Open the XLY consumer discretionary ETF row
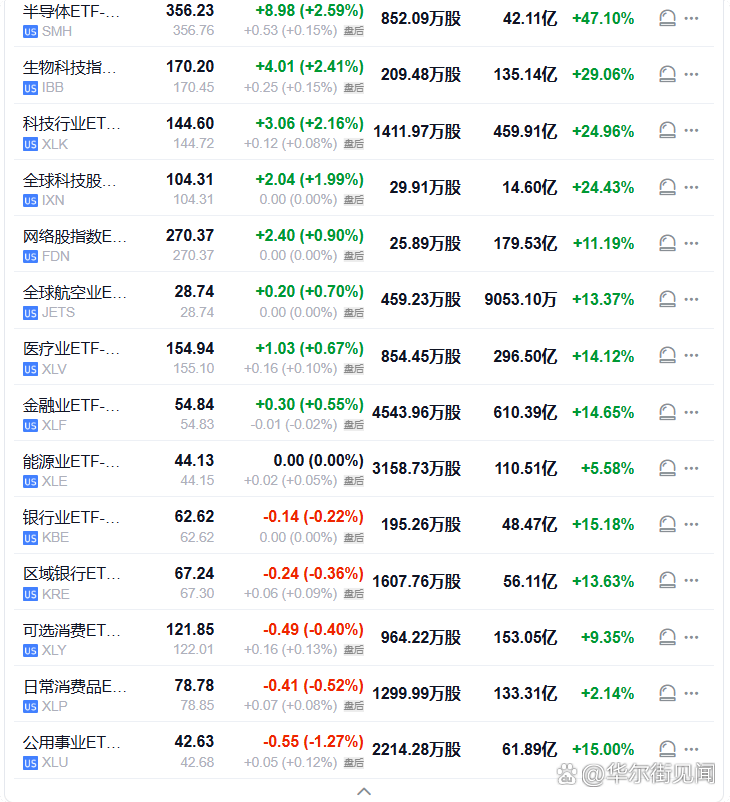The height and width of the screenshot is (802, 730). pyautogui.click(x=70, y=639)
